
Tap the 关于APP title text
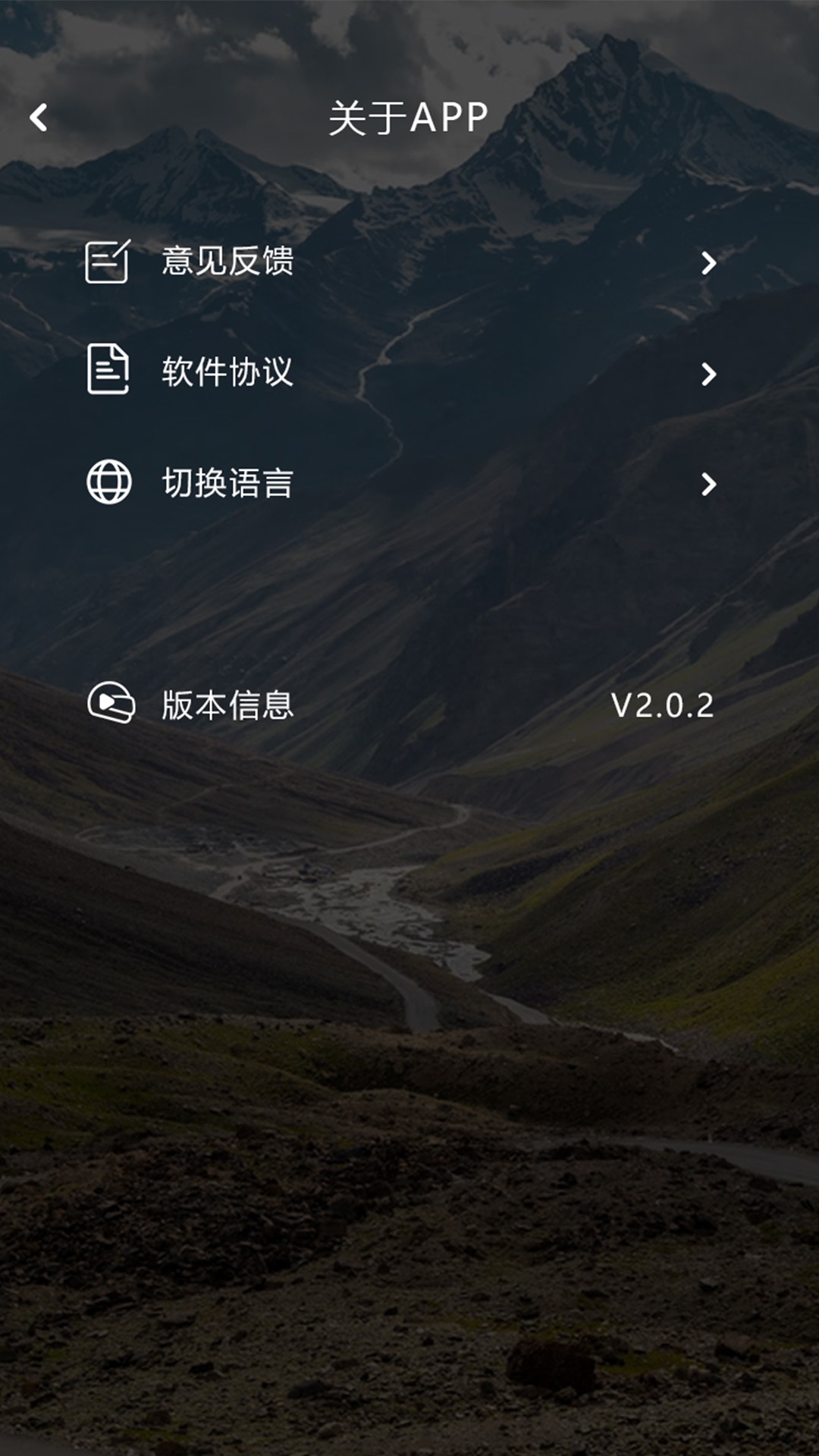(409, 115)
